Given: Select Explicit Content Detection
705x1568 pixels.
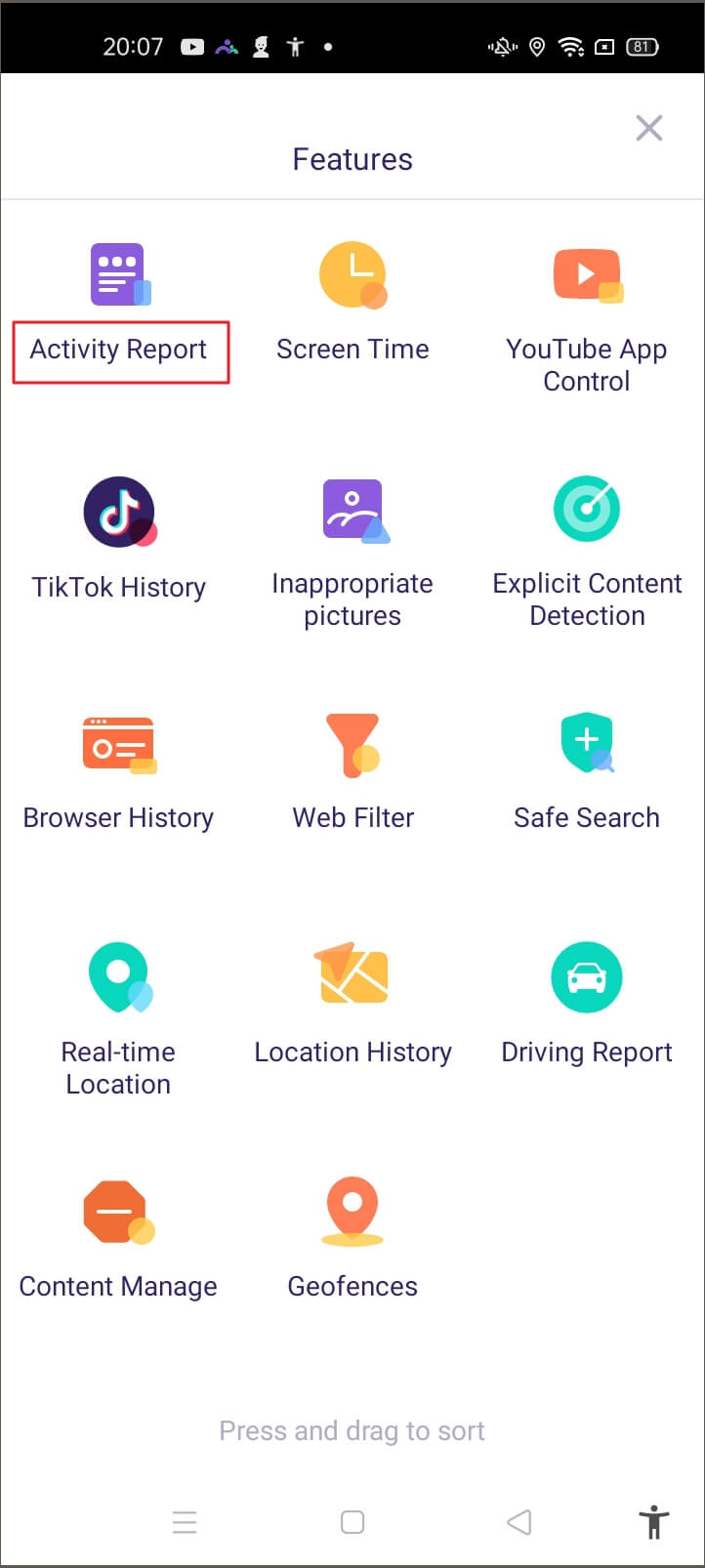Looking at the screenshot, I should coord(586,547).
